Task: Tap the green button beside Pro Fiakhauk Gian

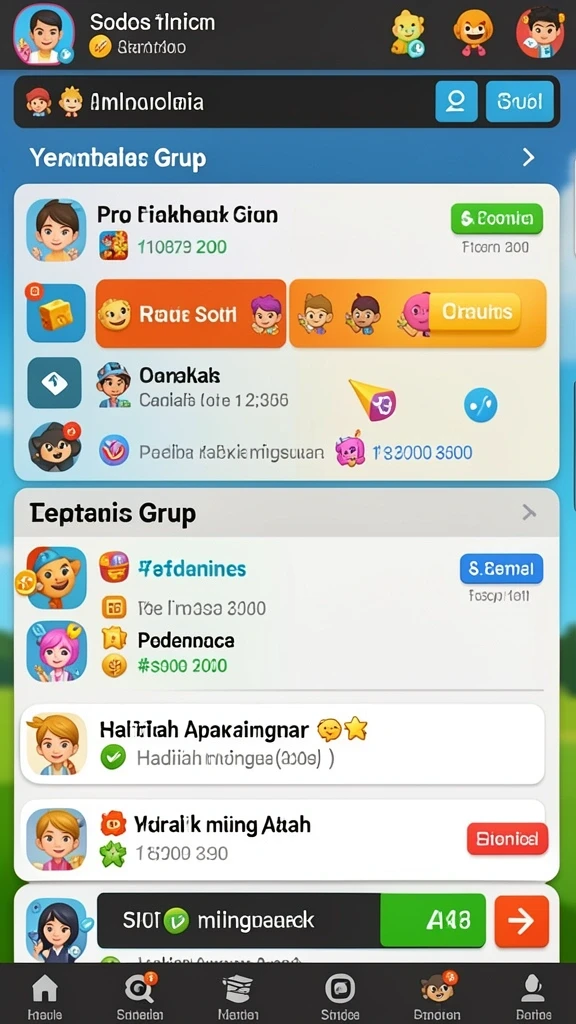Action: [x=496, y=219]
